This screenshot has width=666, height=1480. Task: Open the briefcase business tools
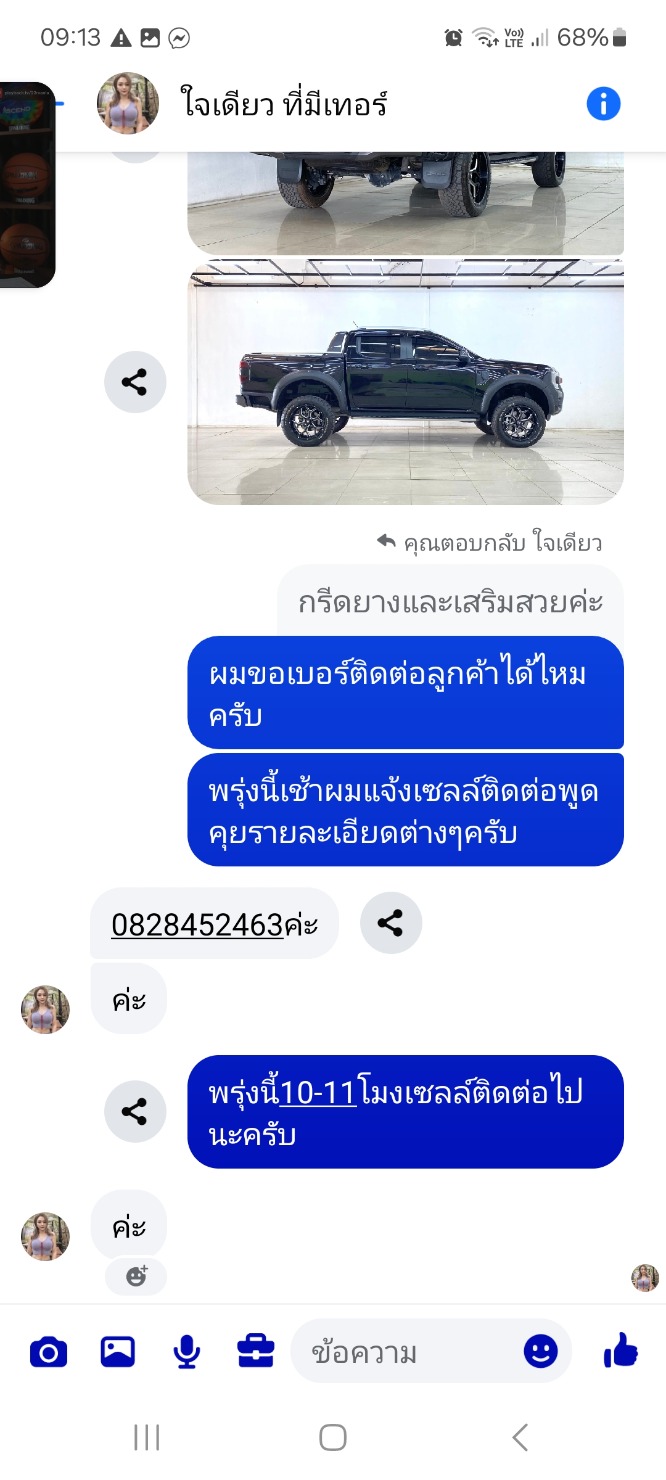pos(256,1353)
